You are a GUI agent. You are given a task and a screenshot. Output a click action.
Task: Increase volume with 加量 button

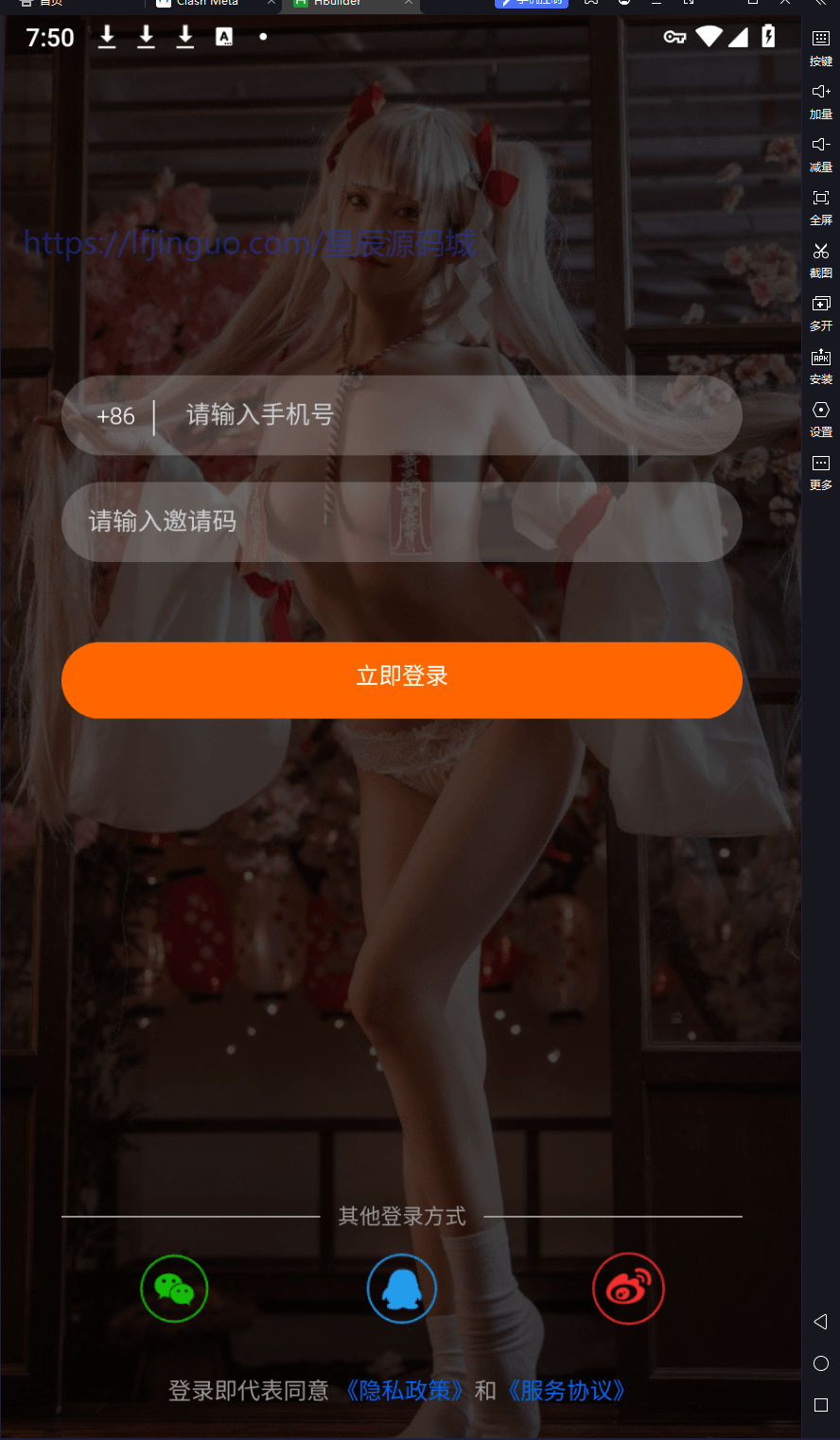tap(820, 98)
